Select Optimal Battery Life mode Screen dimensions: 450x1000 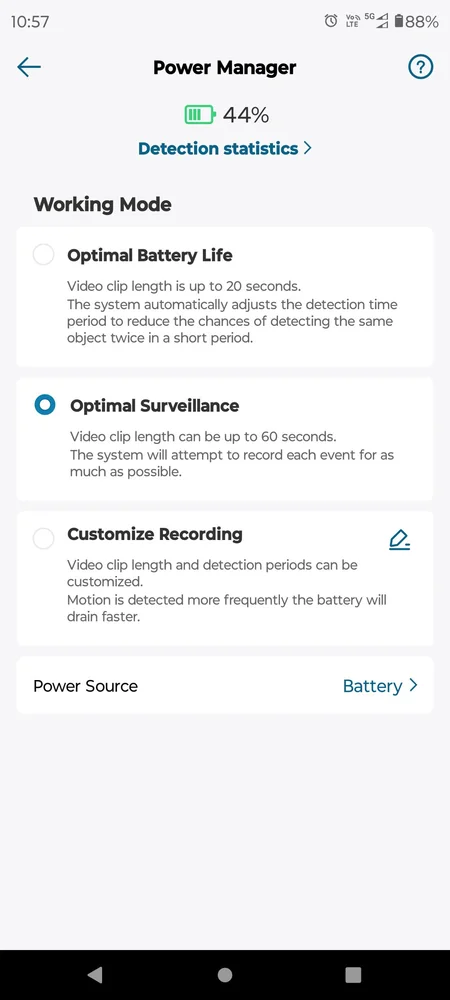click(43, 255)
